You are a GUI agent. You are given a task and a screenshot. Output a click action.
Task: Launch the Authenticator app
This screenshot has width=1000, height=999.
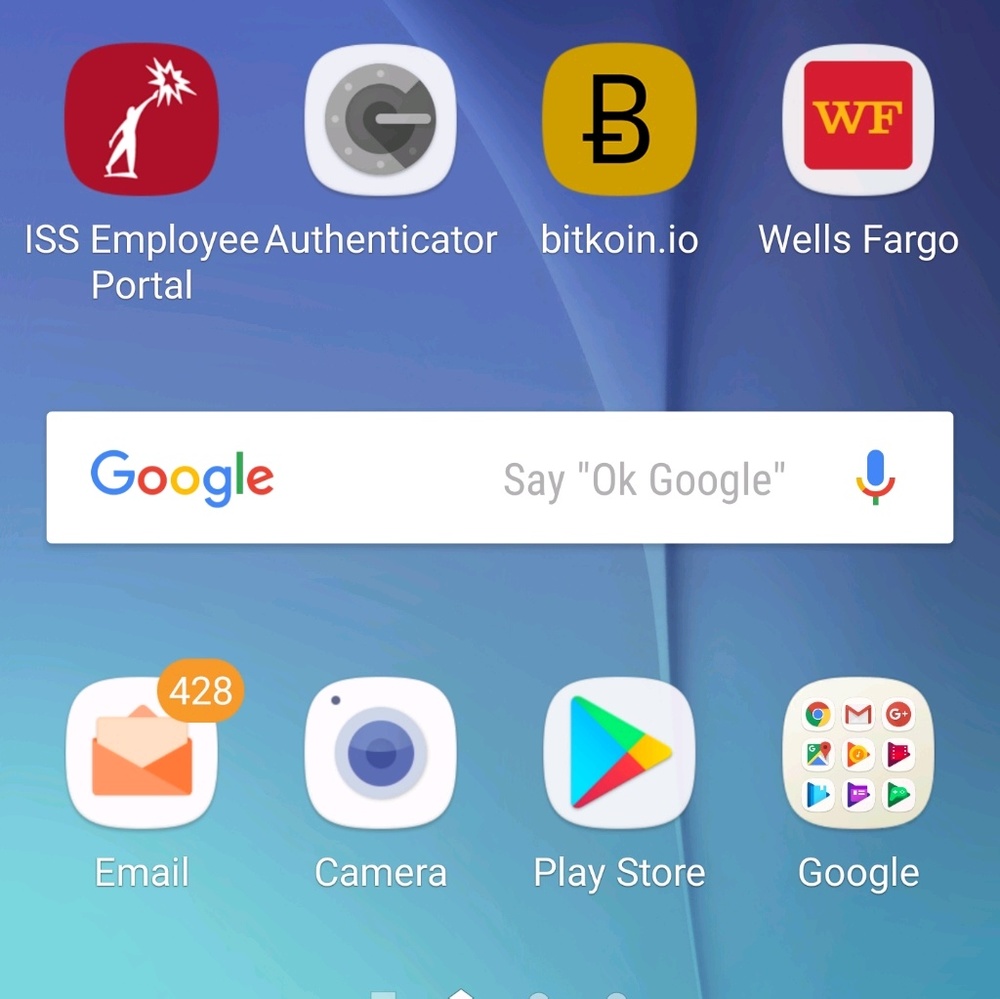pyautogui.click(x=380, y=120)
